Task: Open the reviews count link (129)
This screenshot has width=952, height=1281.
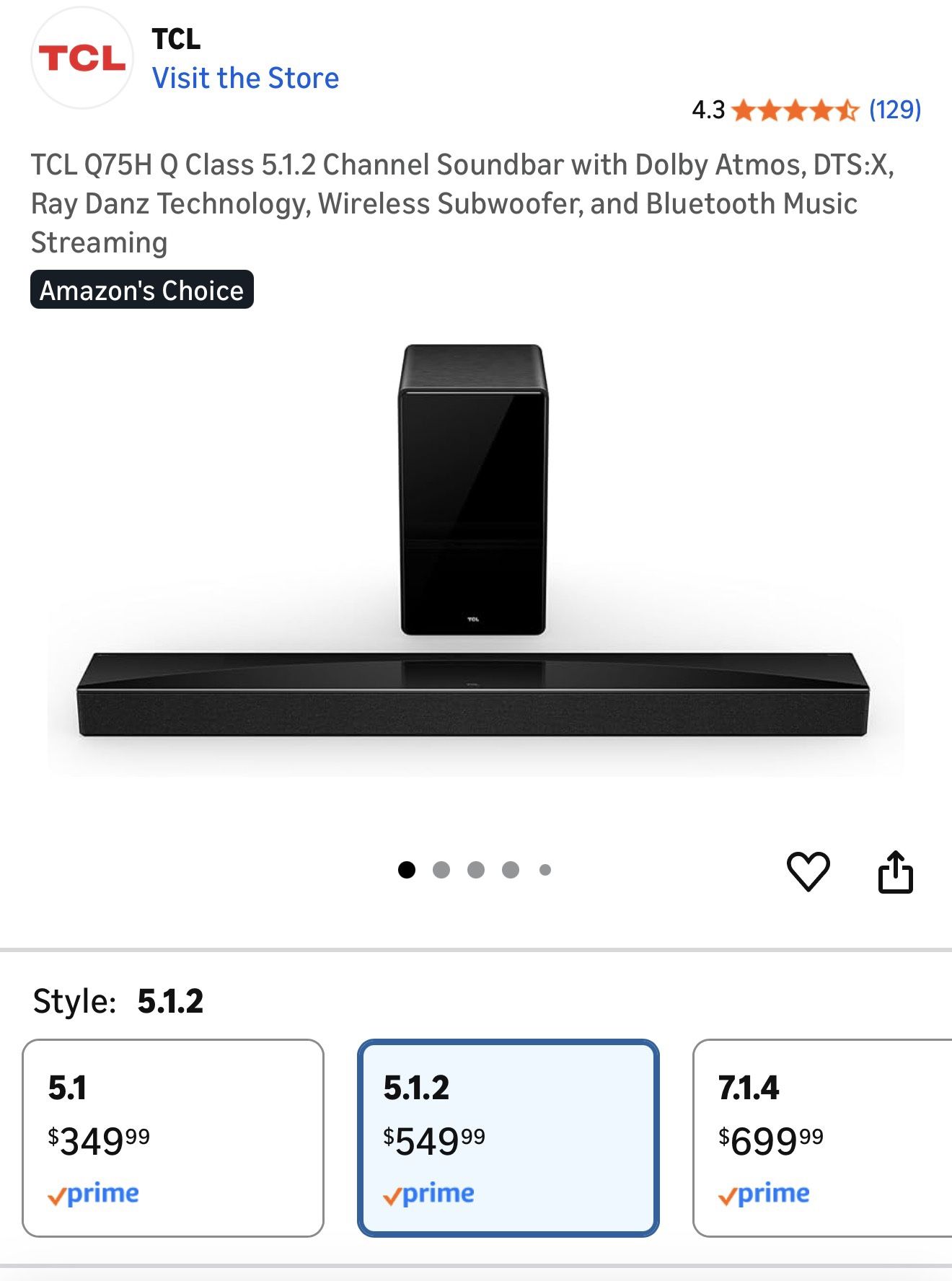Action: pyautogui.click(x=894, y=111)
